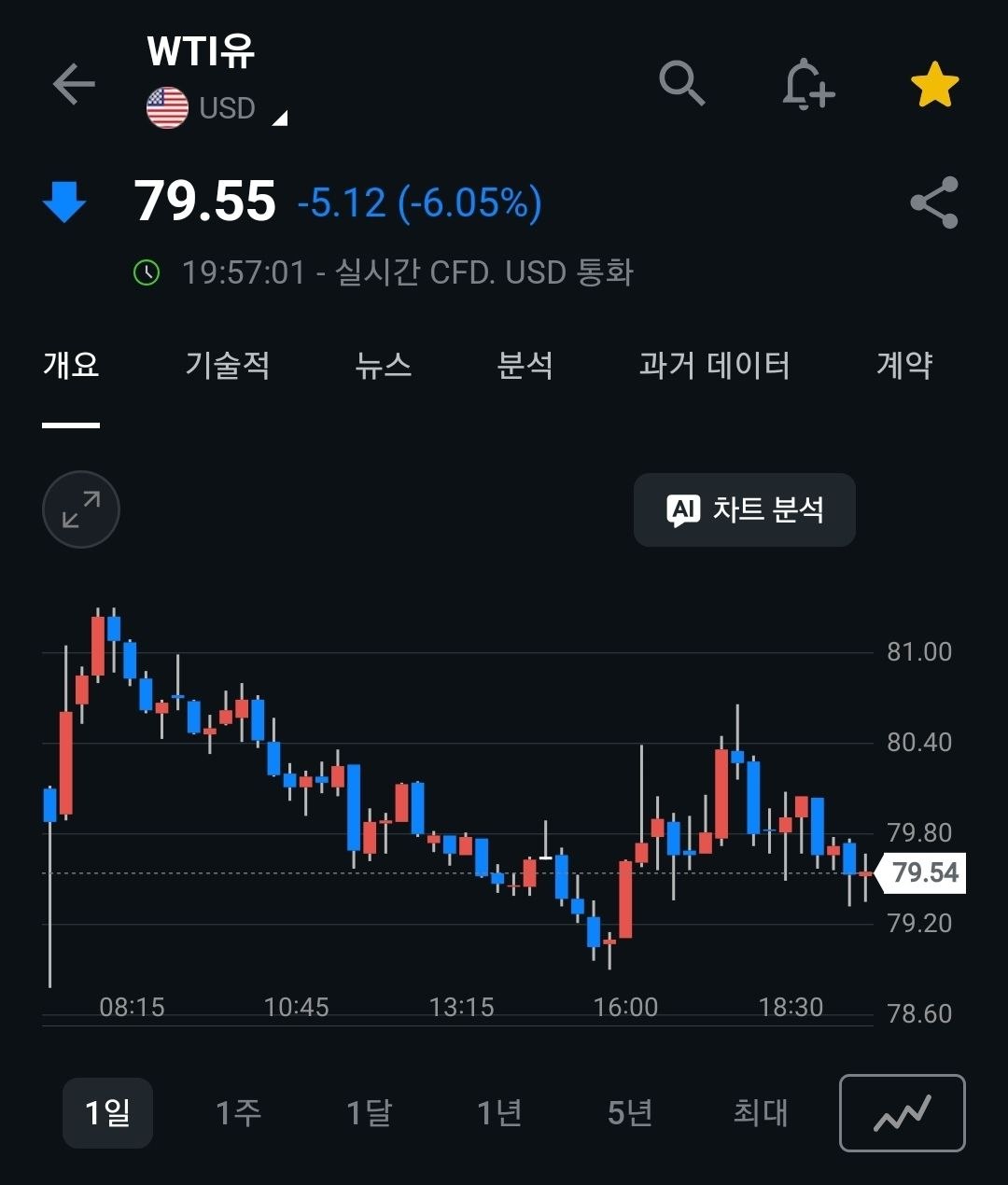Screen dimensions: 1008x1185
Task: Select the 1달 chart range
Action: 369,1112
